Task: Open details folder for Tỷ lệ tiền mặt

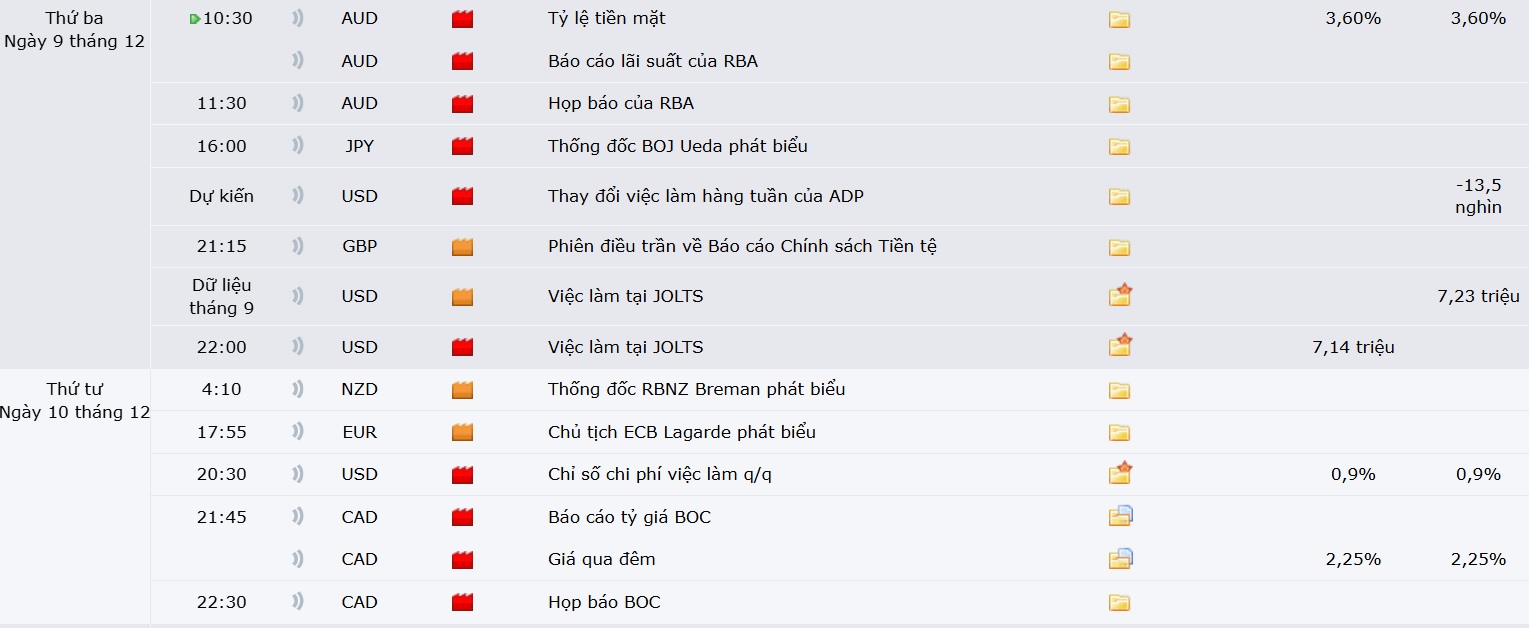Action: [x=1119, y=19]
